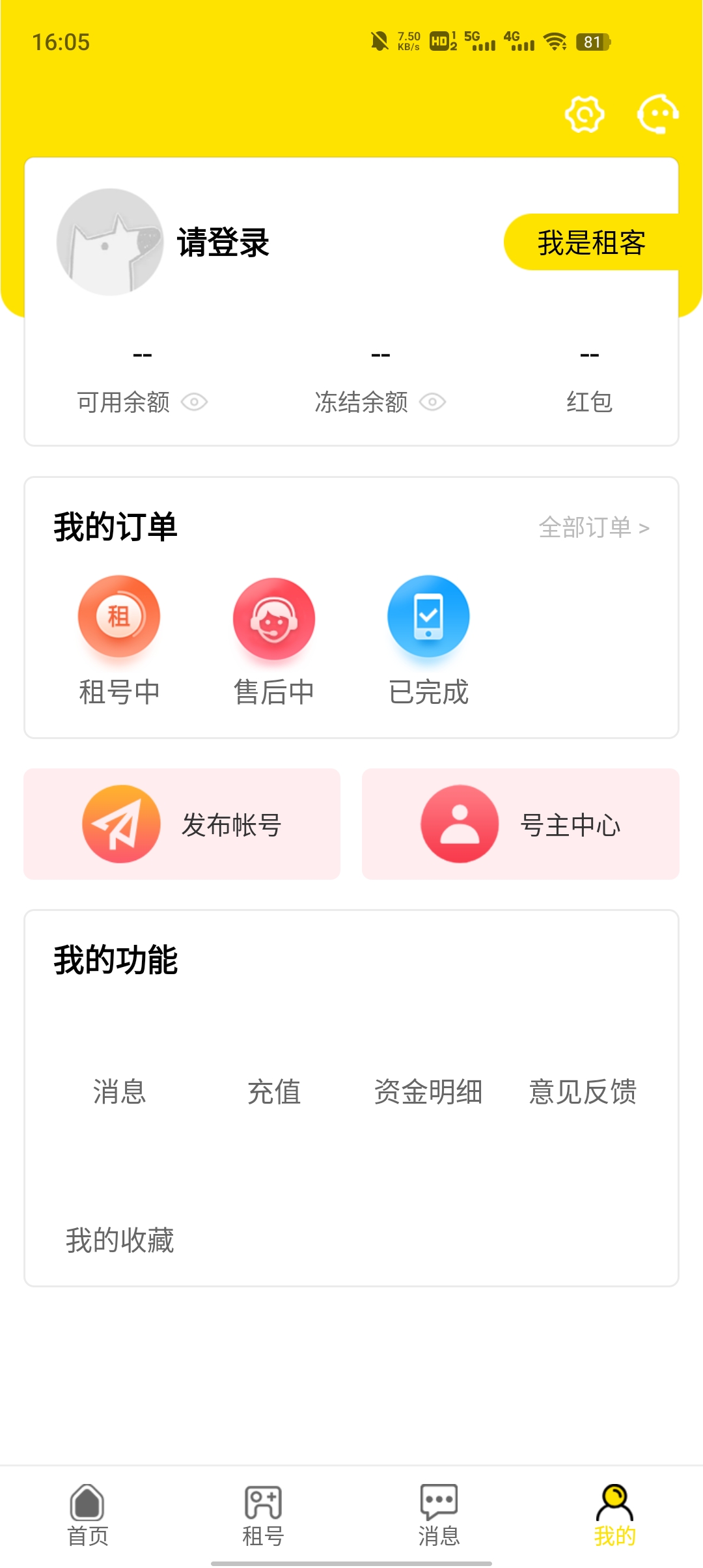View 资金明细 fund details

click(x=428, y=1093)
